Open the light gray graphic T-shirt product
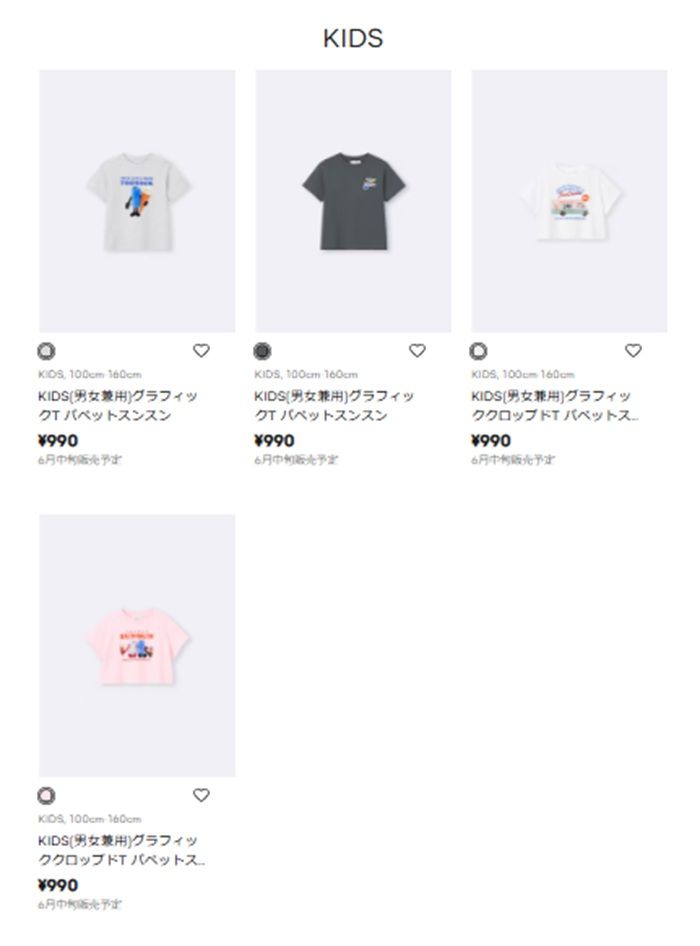 137,201
